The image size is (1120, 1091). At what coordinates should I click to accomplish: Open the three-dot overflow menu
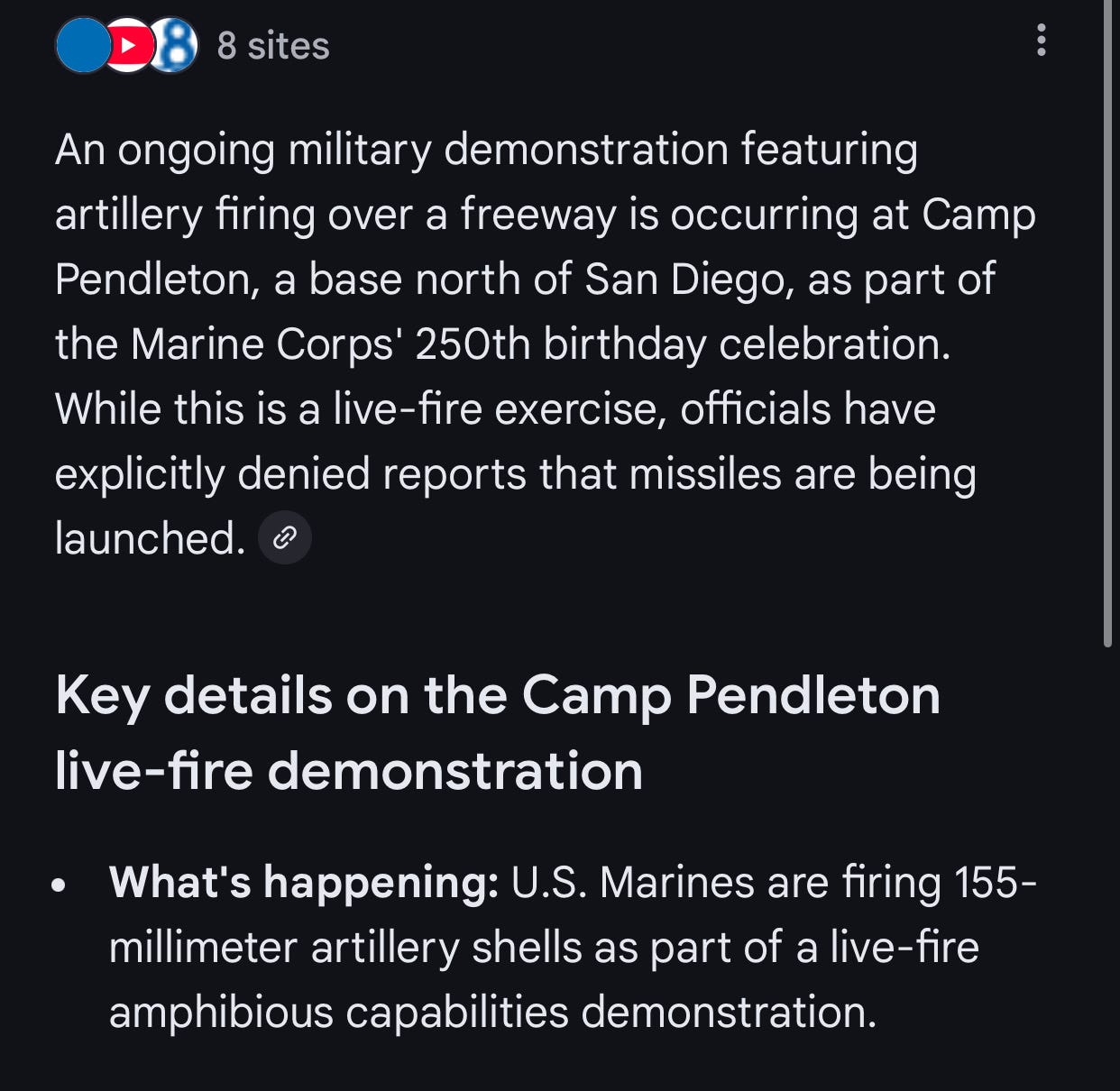pos(1042,41)
